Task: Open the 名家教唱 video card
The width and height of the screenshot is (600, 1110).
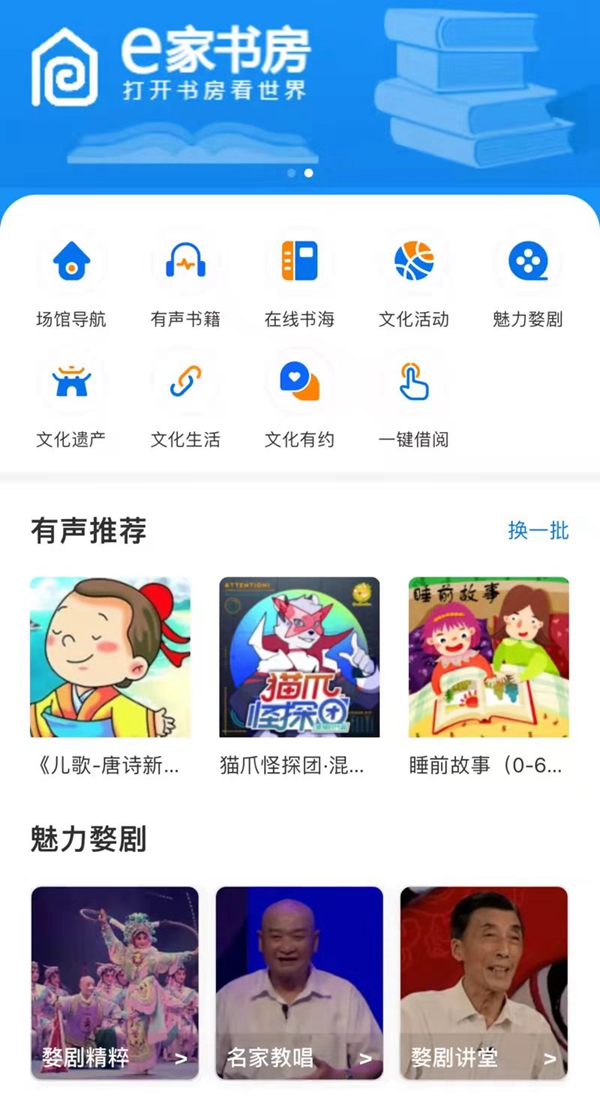Action: [299, 982]
